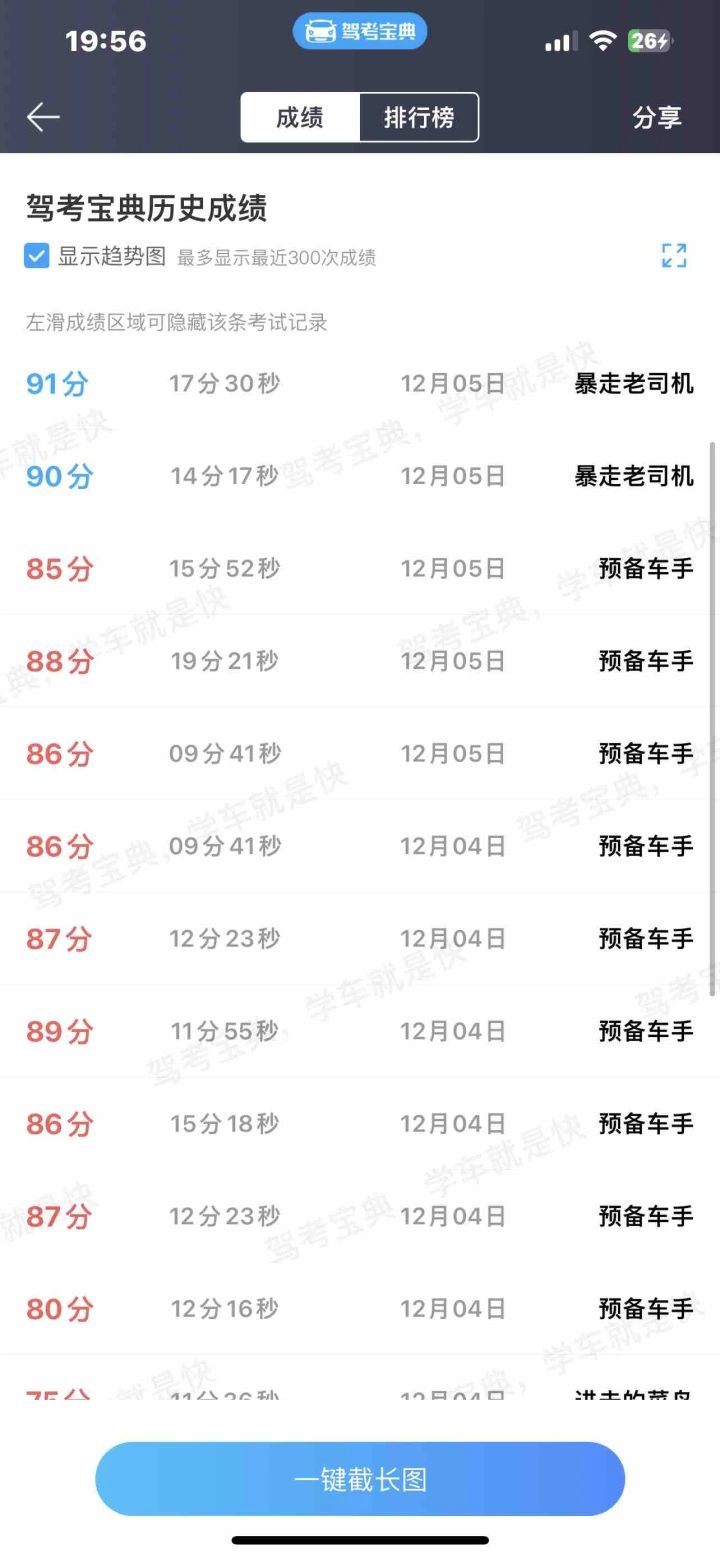The width and height of the screenshot is (720, 1558).
Task: Open the 88分 exam record
Action: 360,661
